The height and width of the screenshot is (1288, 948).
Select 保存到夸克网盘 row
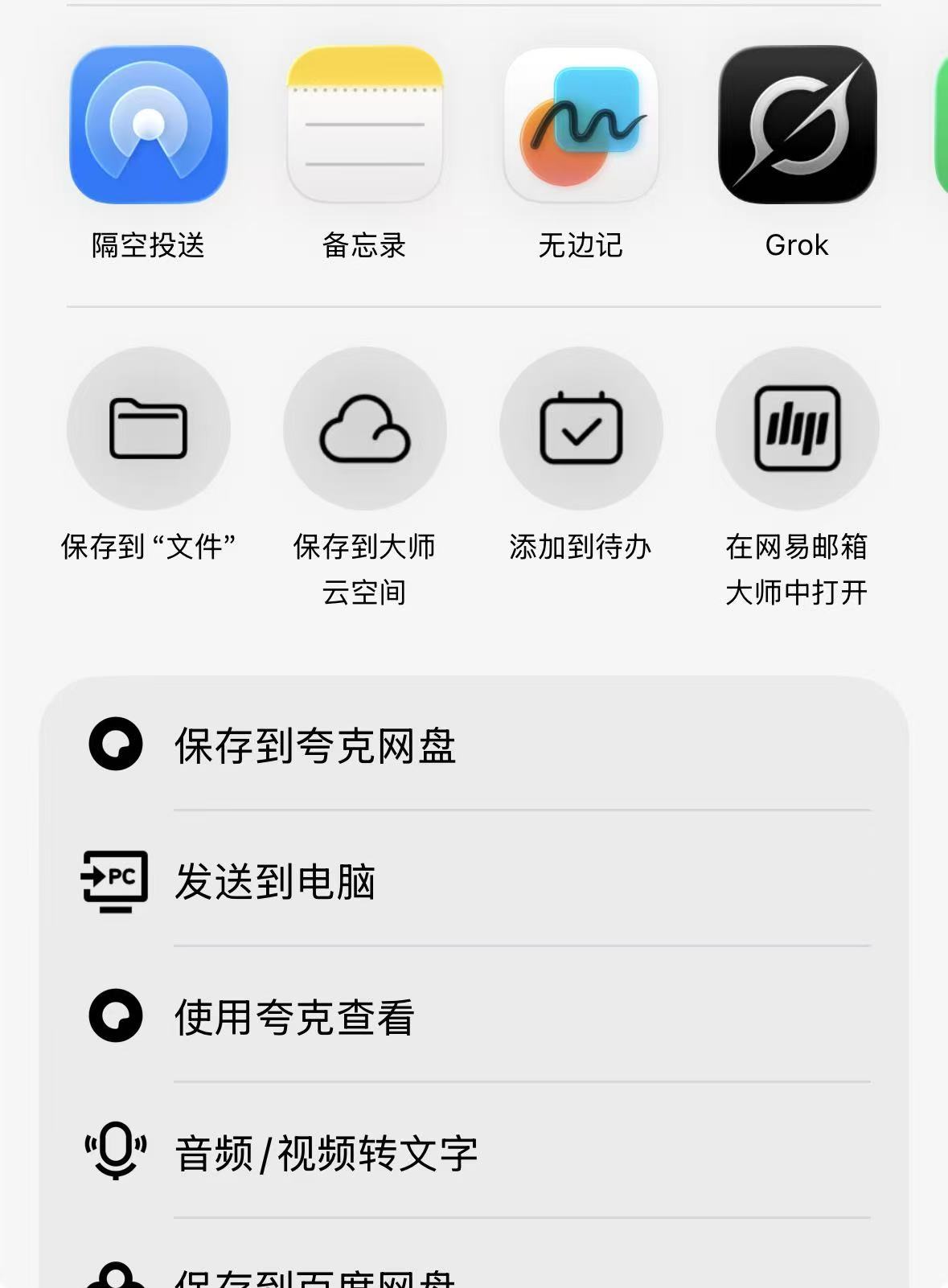pos(474,744)
